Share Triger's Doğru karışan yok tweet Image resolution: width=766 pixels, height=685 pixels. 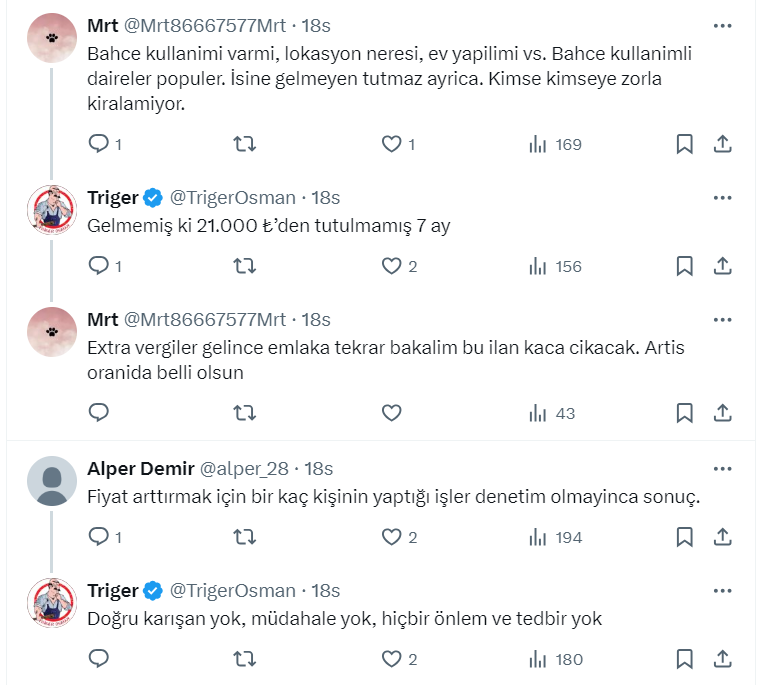[x=722, y=659]
